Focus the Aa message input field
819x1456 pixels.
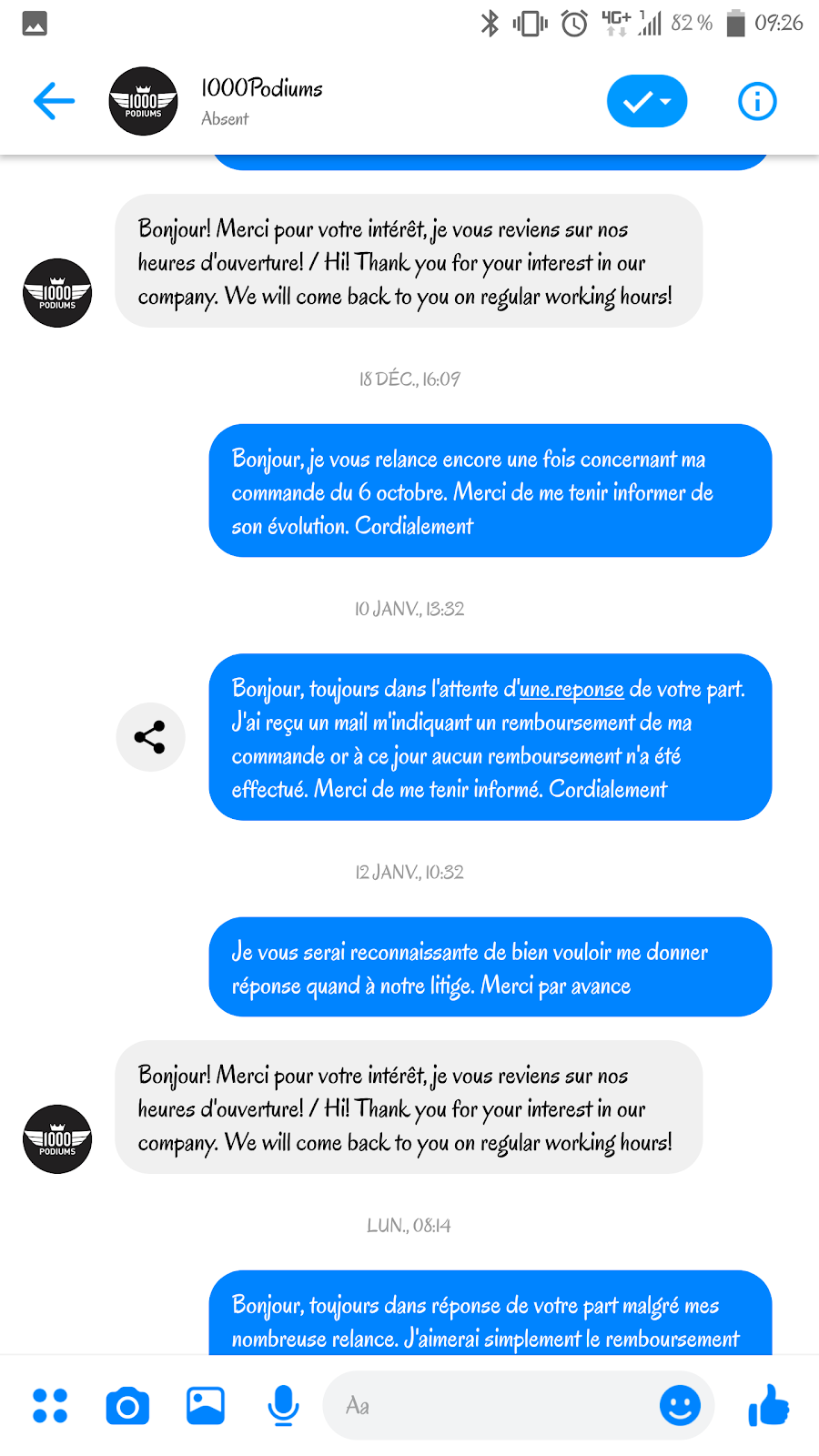coord(491,1406)
